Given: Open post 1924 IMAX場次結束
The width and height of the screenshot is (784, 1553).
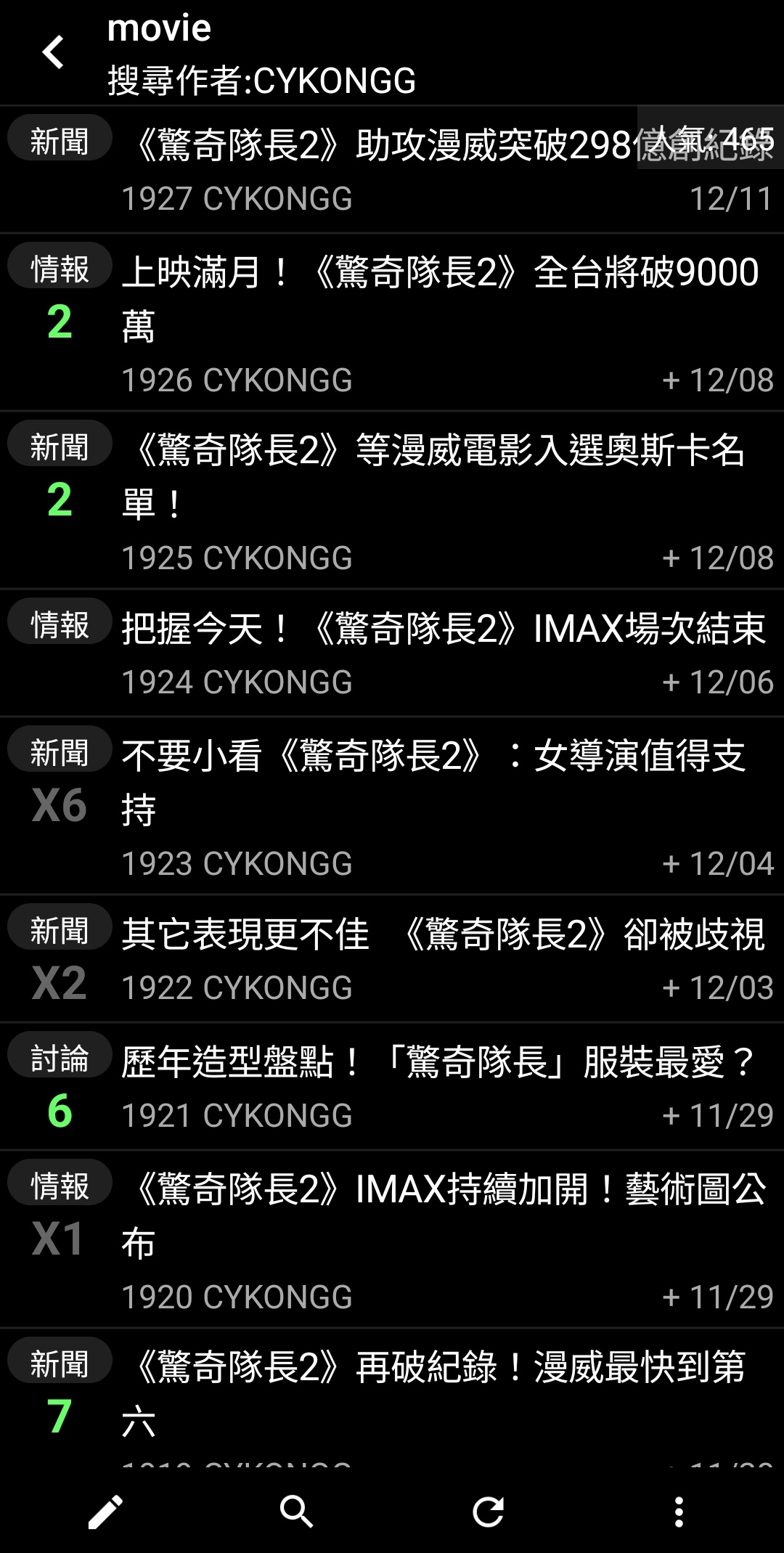Looking at the screenshot, I should [x=392, y=653].
